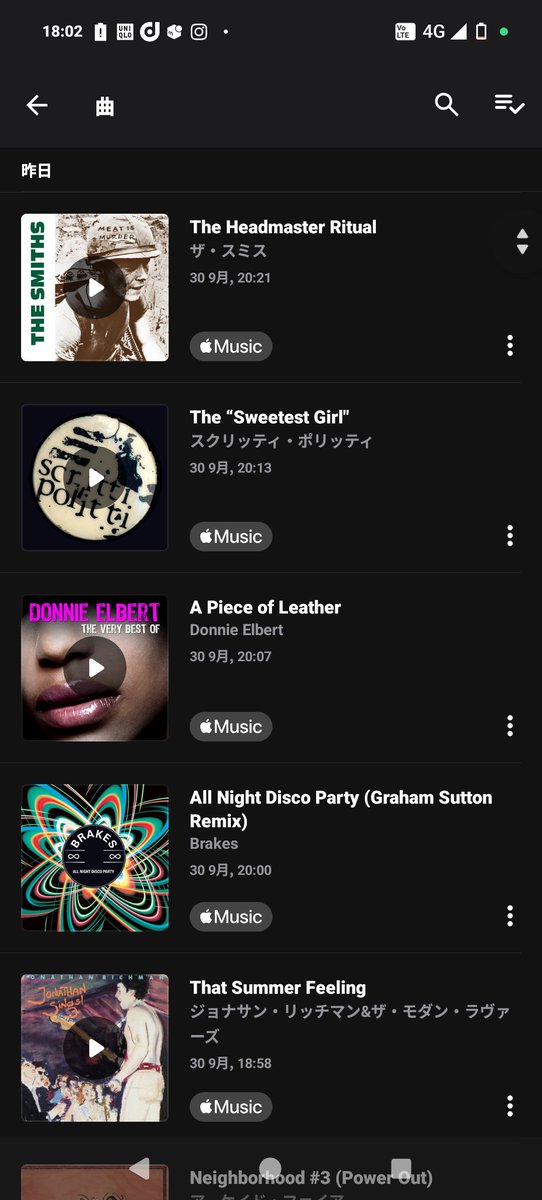Play The Headmaster Ritual preview
The height and width of the screenshot is (1200, 542).
tap(95, 288)
